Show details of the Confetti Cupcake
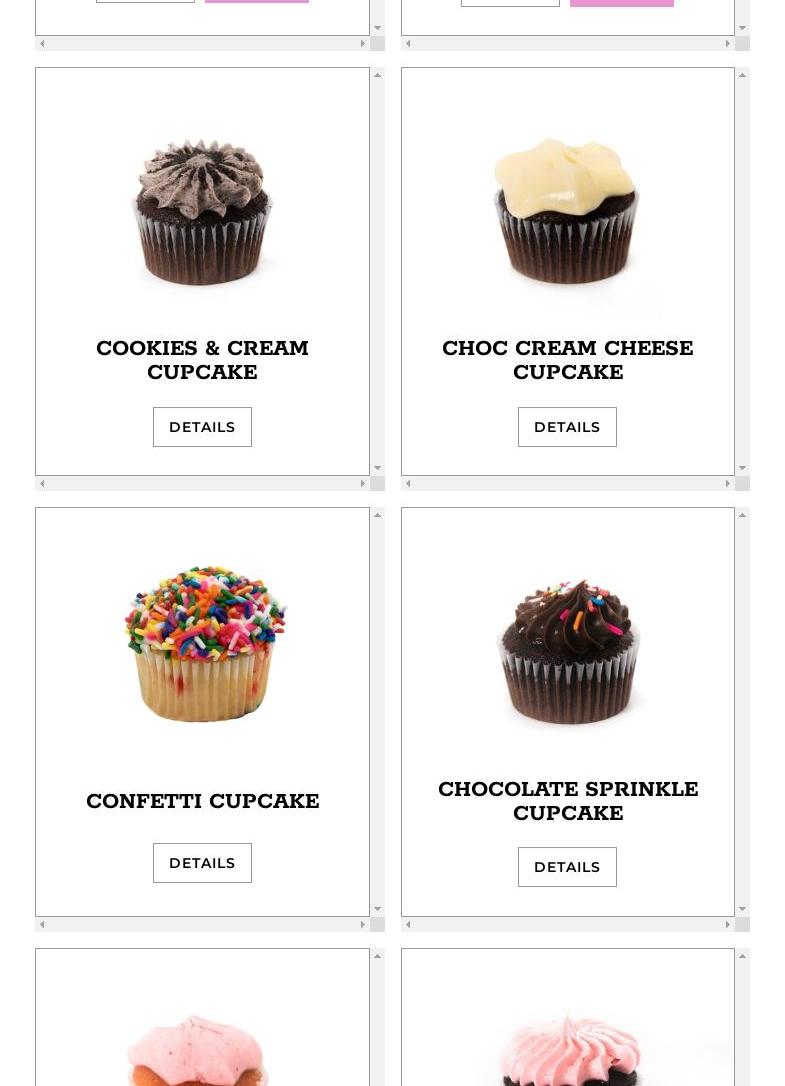Screen dimensions: 785x1086 pyautogui.click(x=202, y=863)
